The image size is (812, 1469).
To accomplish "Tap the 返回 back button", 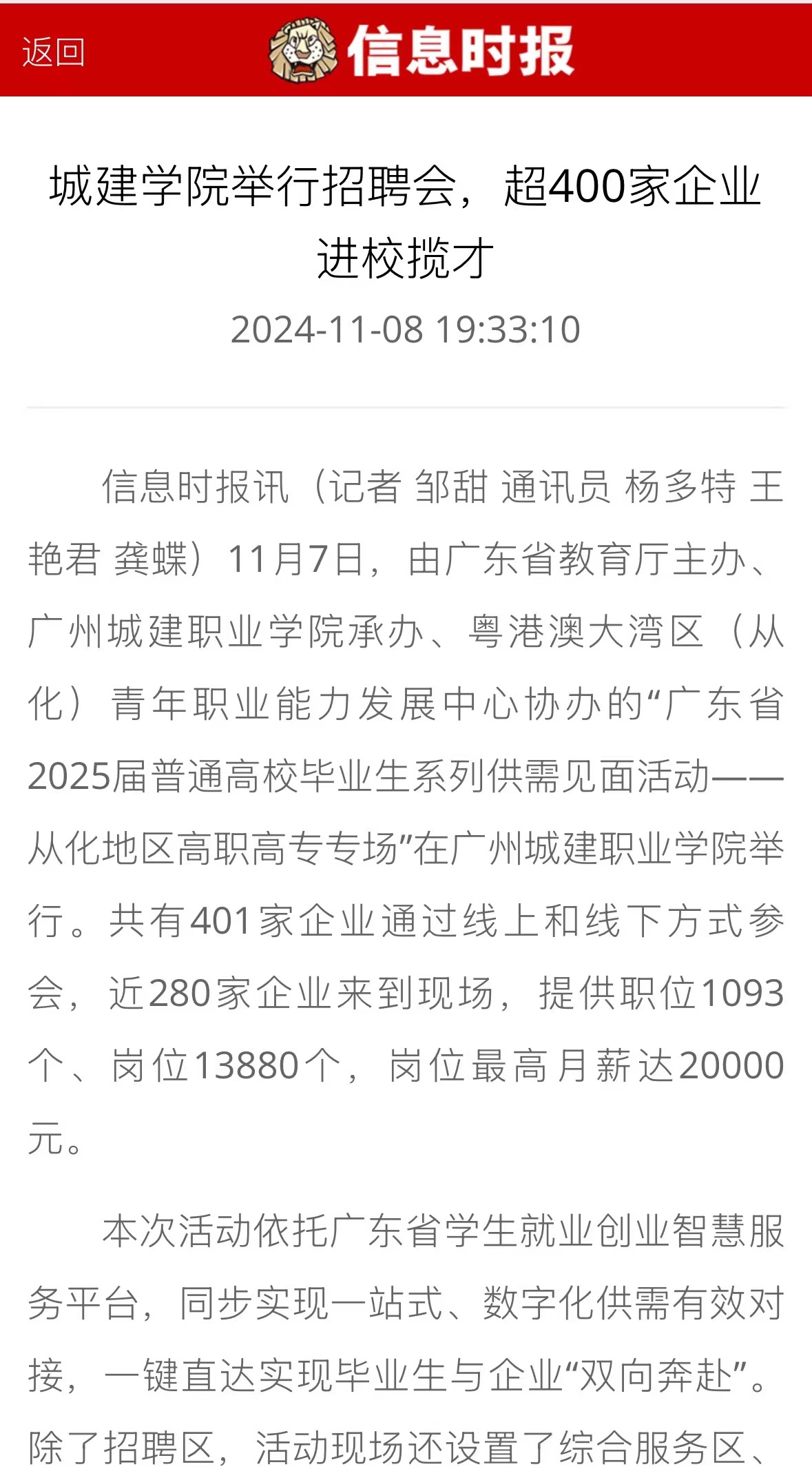I will click(53, 52).
